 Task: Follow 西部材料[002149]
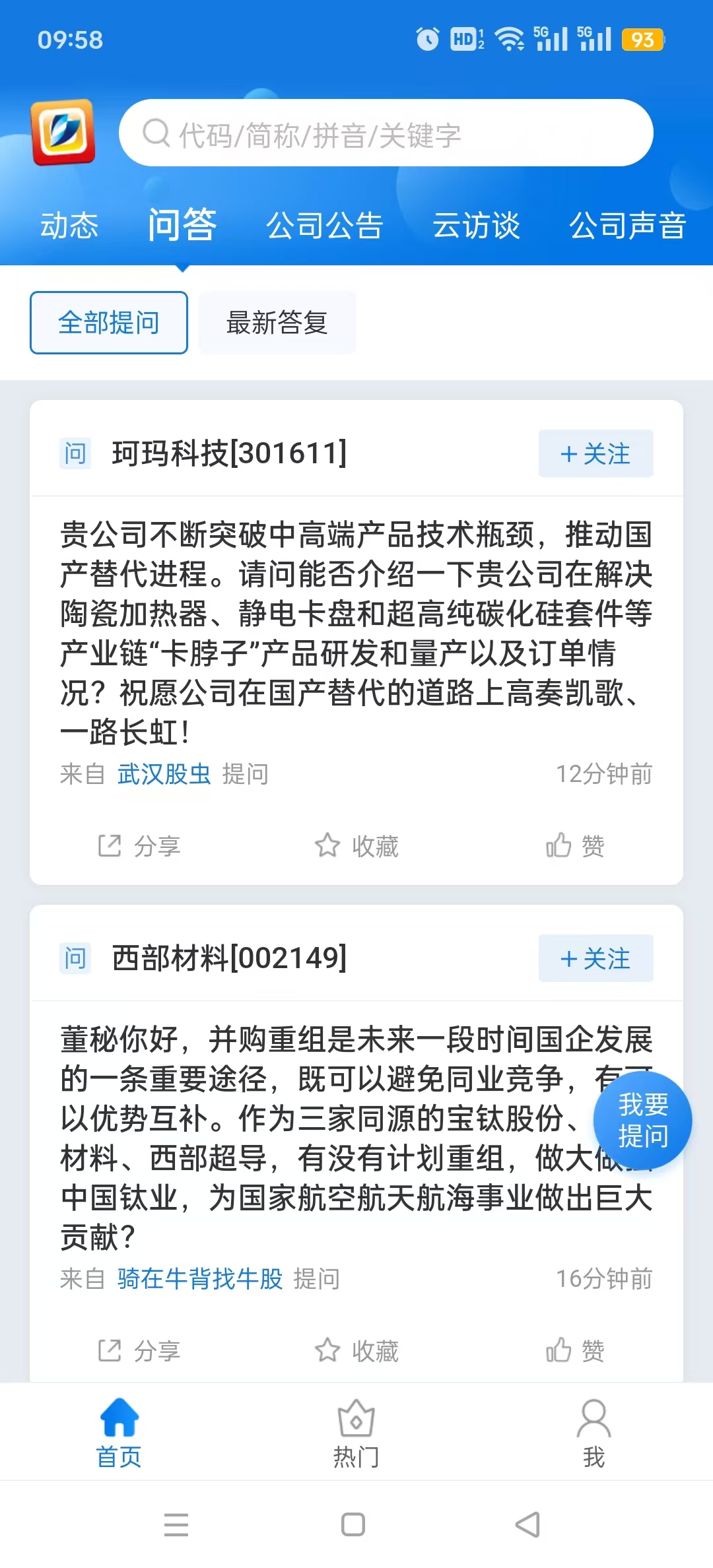[595, 958]
